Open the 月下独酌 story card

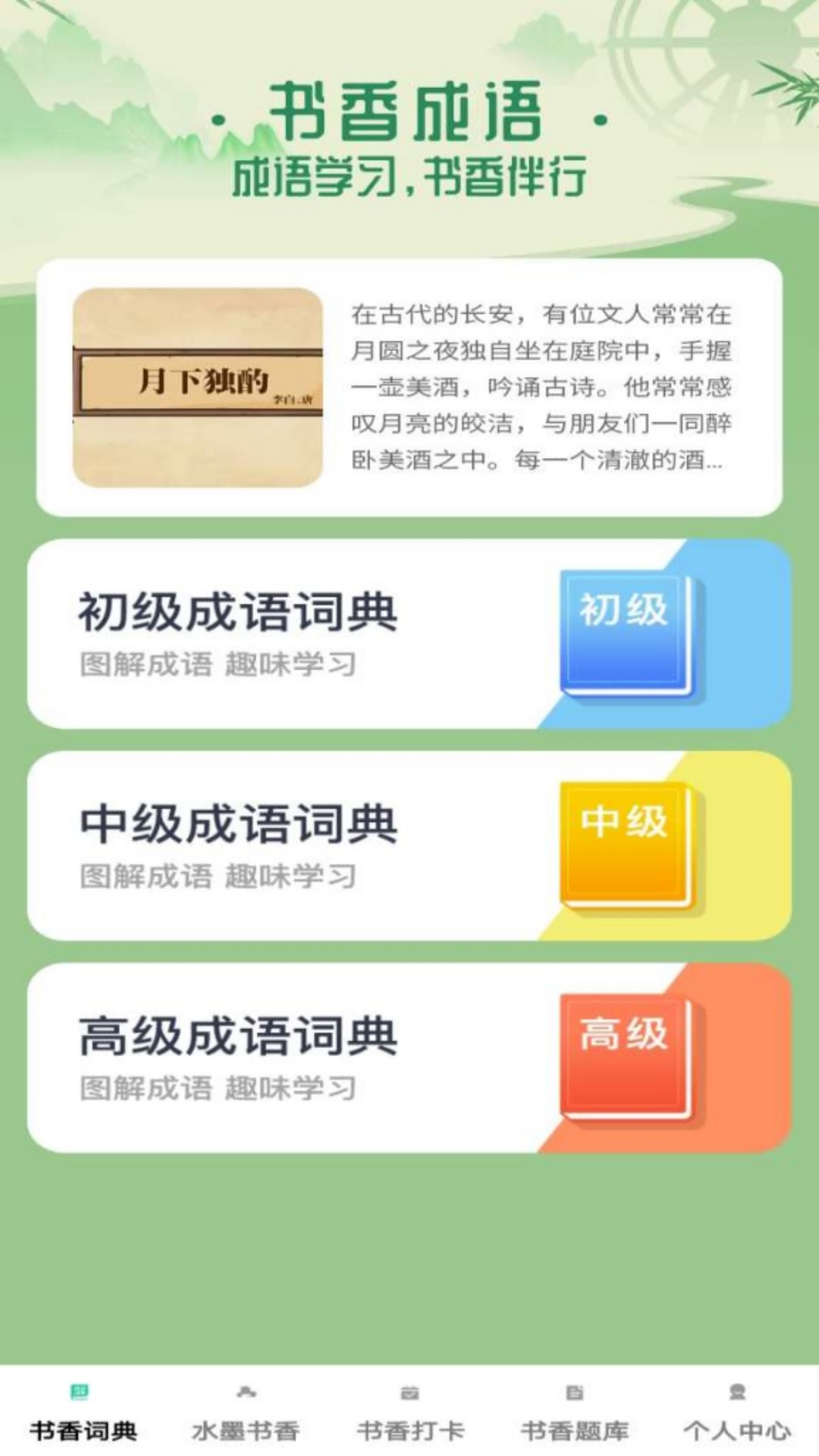(x=409, y=387)
